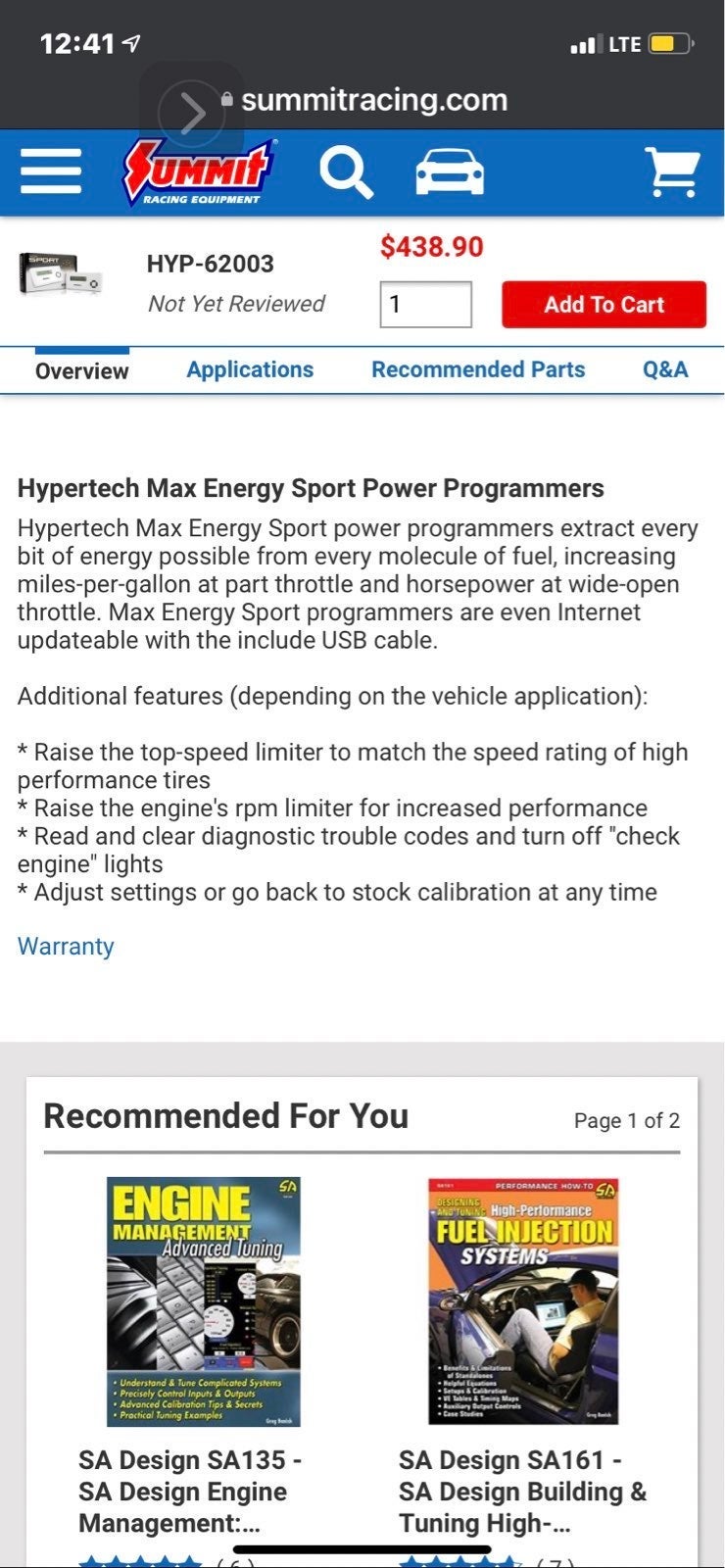The width and height of the screenshot is (725, 1568).
Task: Open the shopping cart
Action: 671,172
